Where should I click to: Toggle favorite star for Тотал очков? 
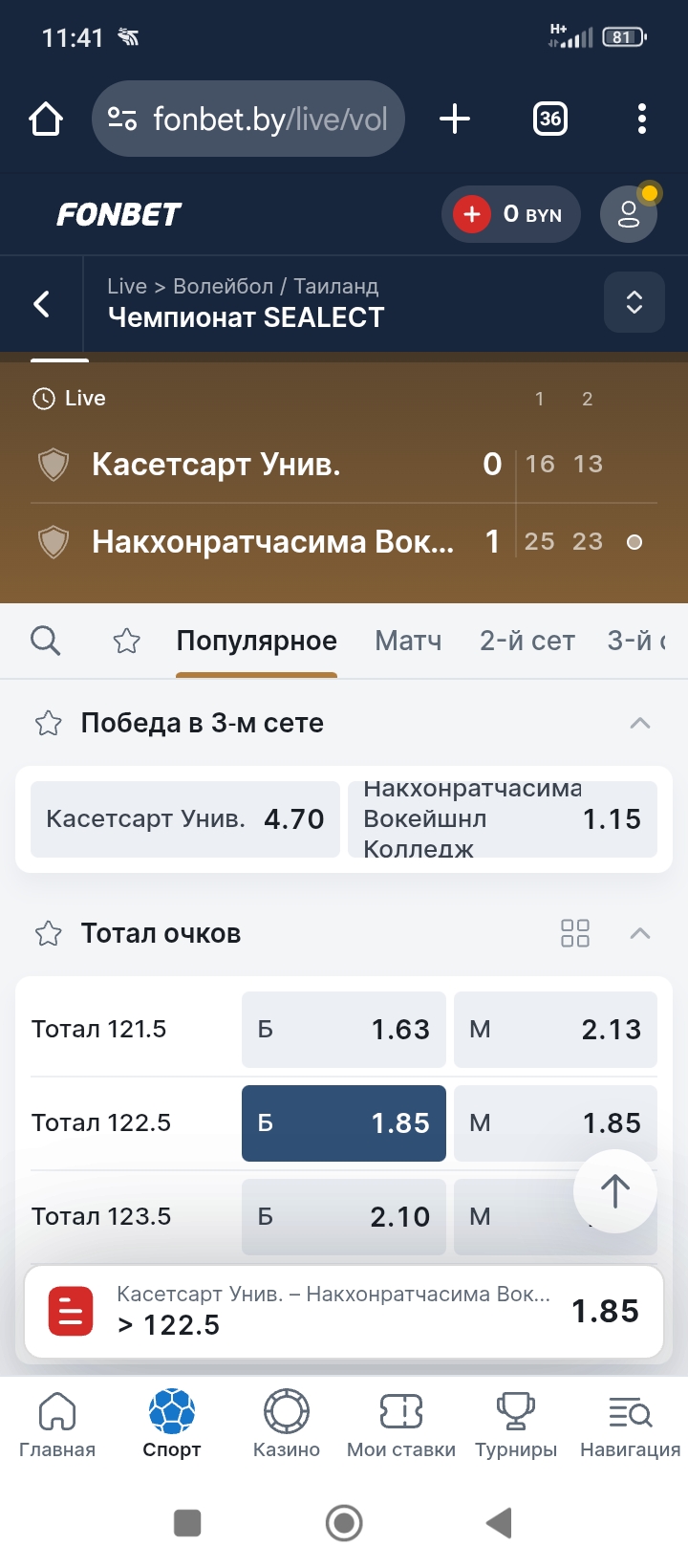tap(48, 933)
